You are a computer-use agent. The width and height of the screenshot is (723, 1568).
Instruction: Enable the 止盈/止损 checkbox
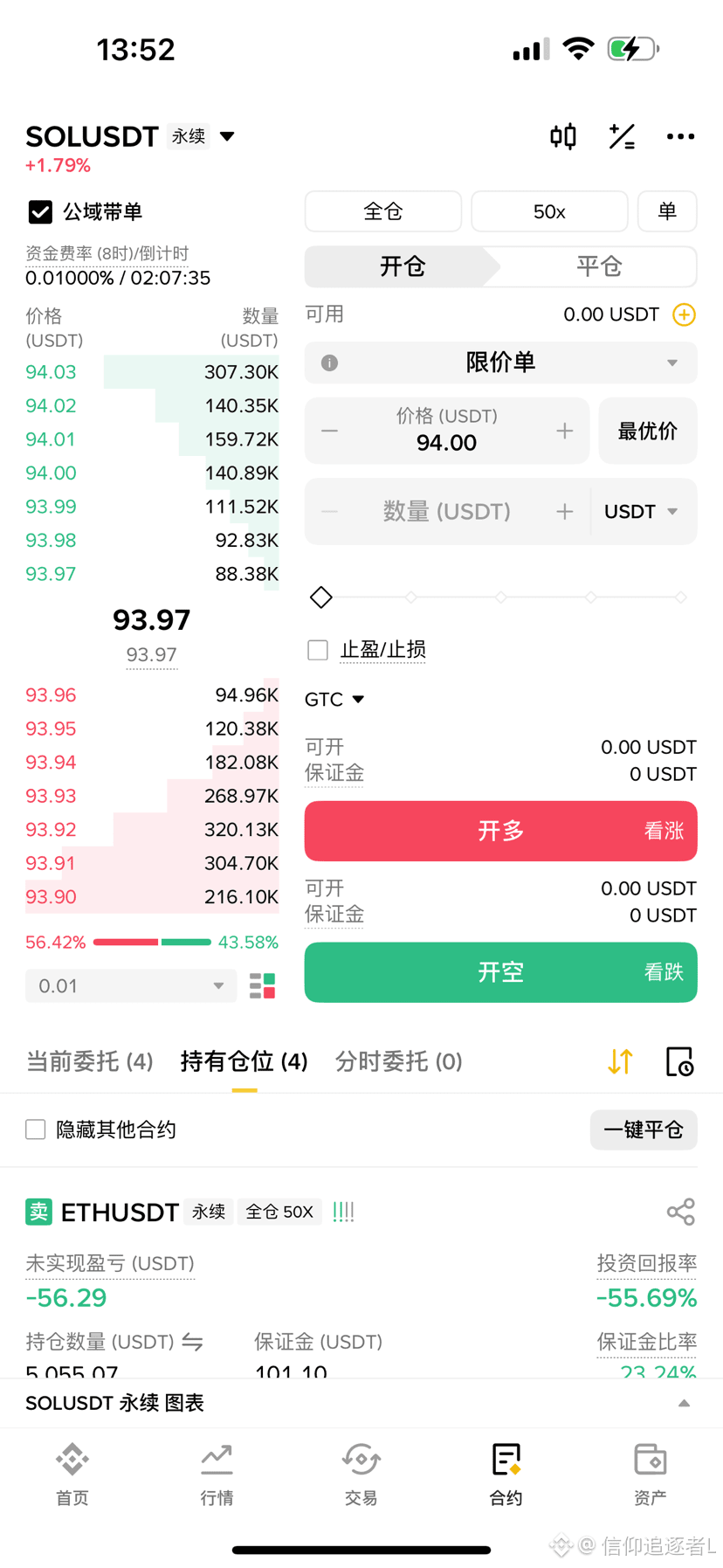click(318, 650)
